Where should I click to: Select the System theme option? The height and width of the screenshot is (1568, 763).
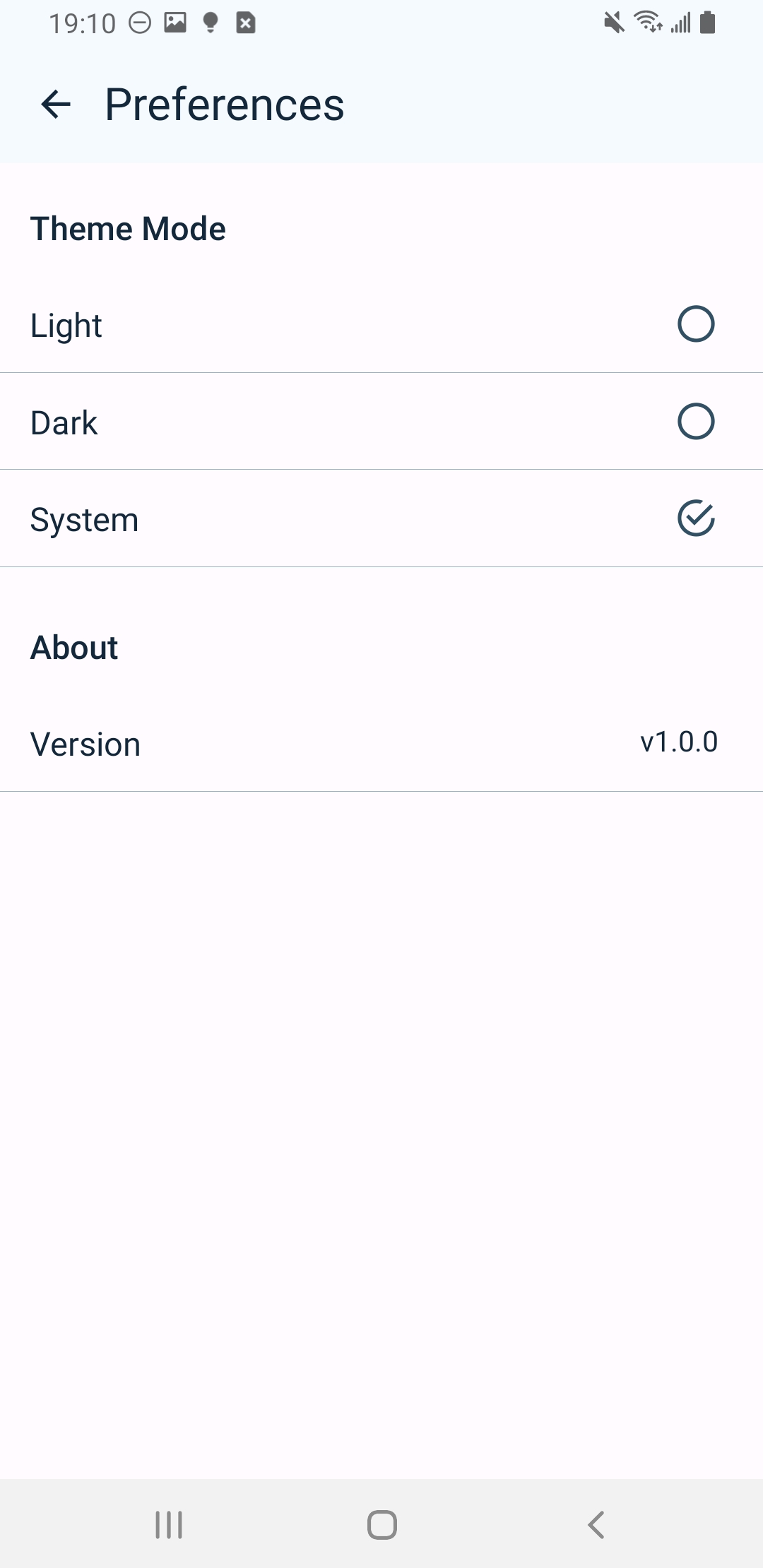pos(695,519)
